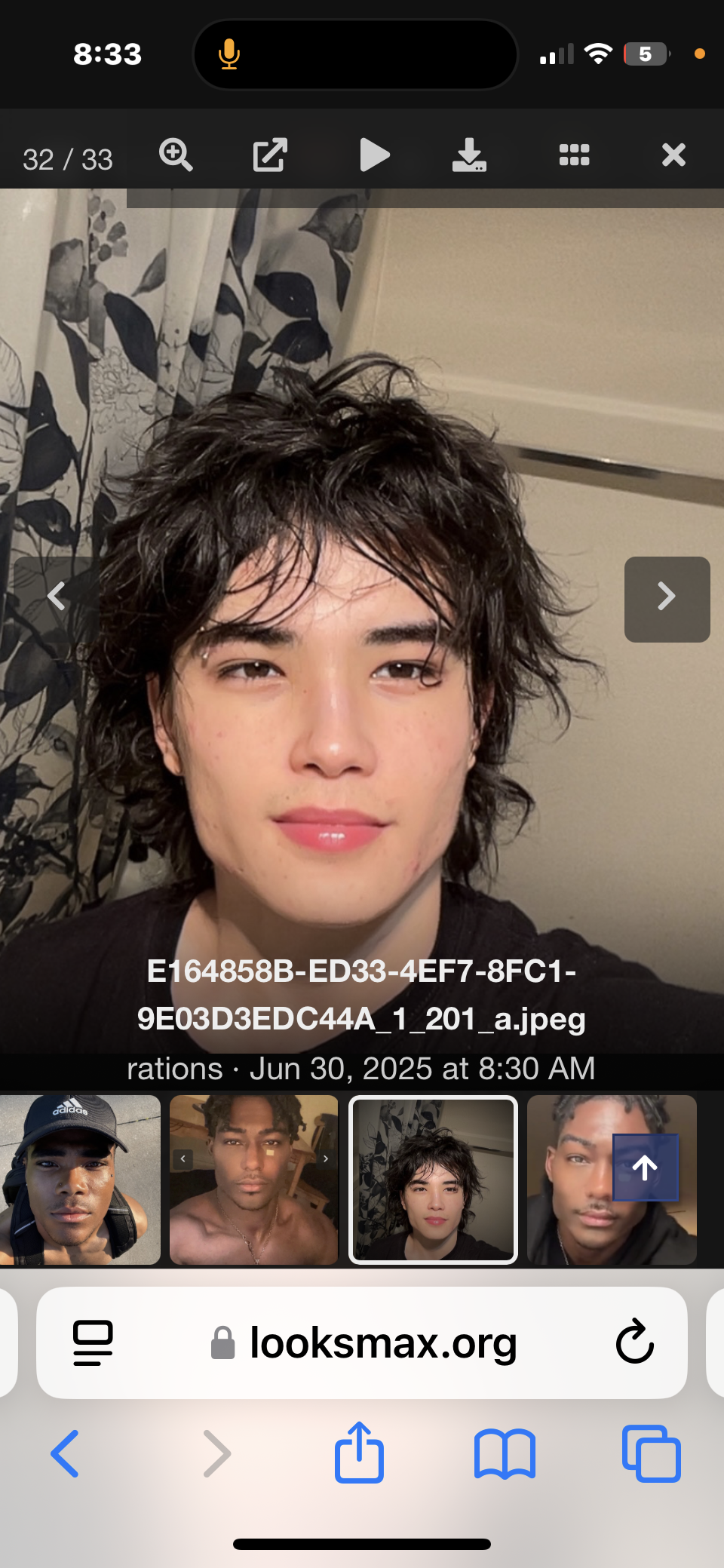The height and width of the screenshot is (1568, 724).
Task: Show the thumbnail grid view
Action: point(574,155)
